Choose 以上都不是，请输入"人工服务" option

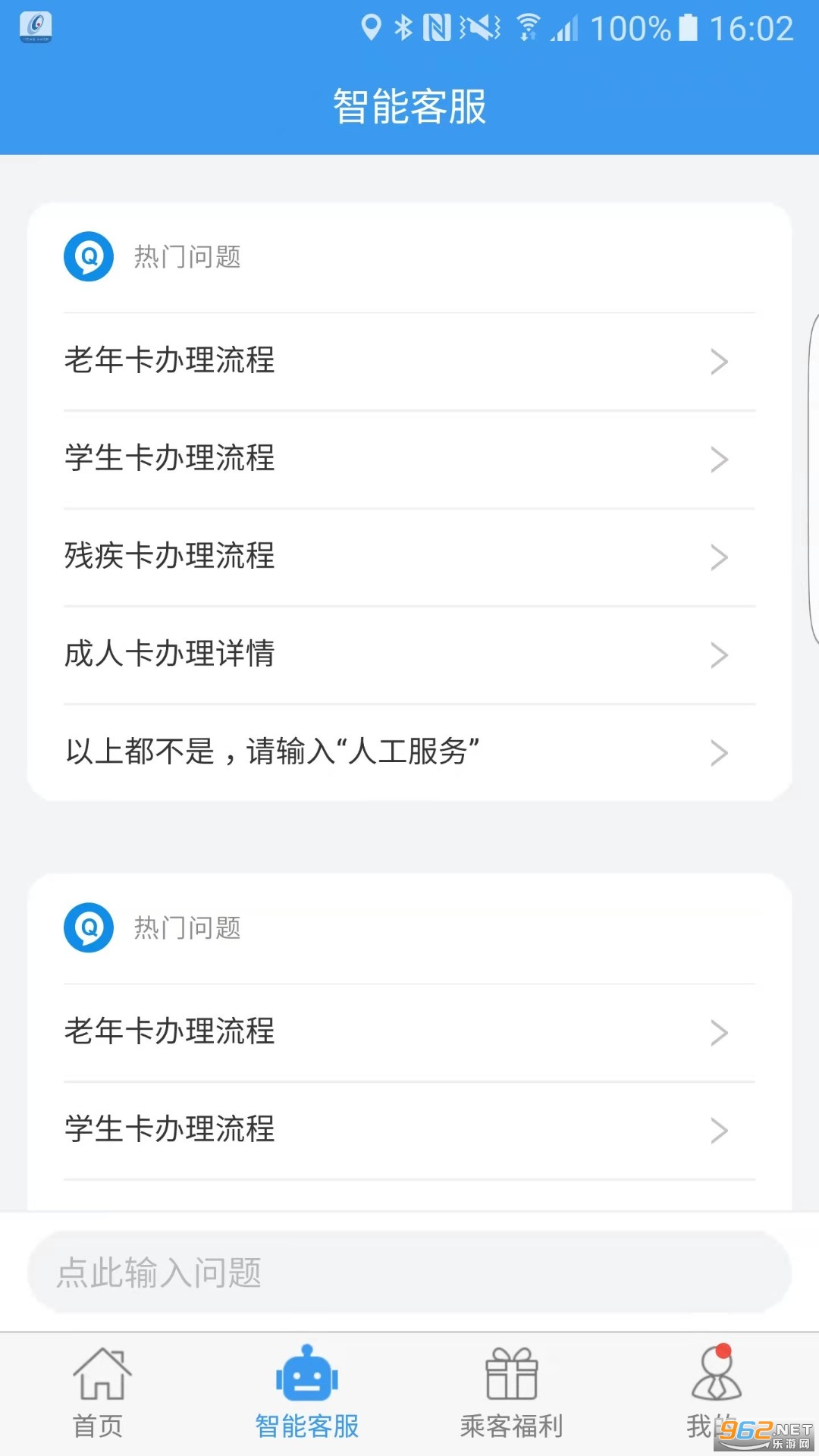[409, 753]
